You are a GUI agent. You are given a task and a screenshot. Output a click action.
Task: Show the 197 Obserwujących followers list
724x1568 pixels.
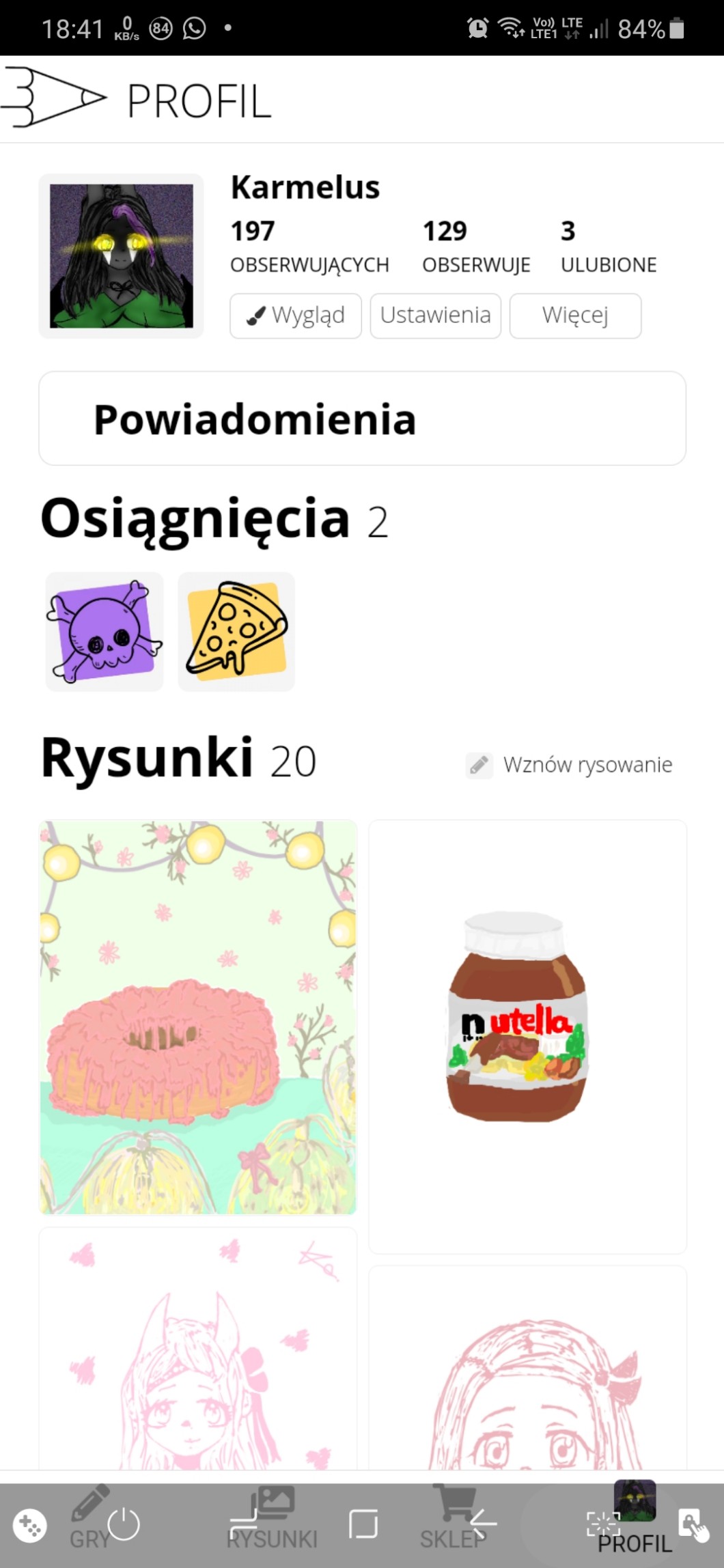tap(309, 246)
